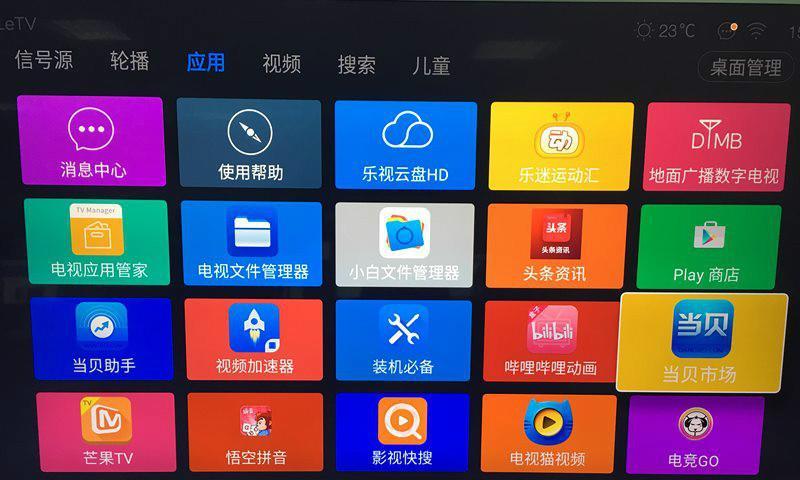
Task: Open 地面广播数字电视
Action: 713,149
